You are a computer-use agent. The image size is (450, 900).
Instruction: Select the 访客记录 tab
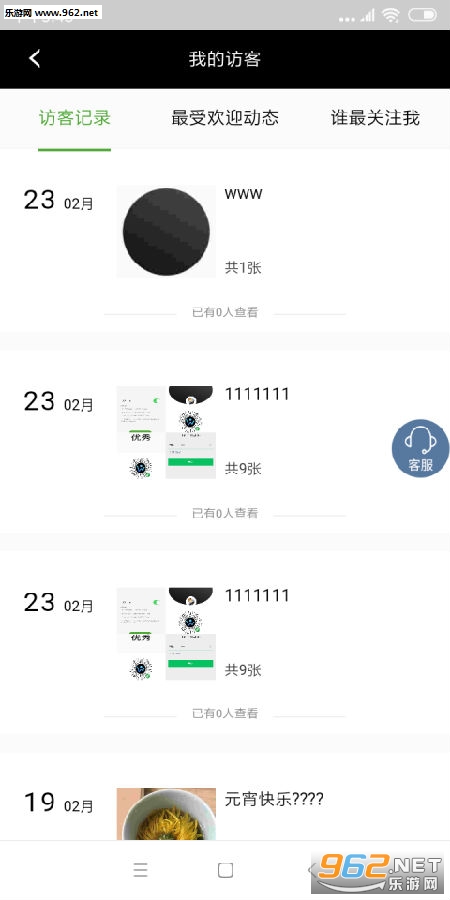75,118
